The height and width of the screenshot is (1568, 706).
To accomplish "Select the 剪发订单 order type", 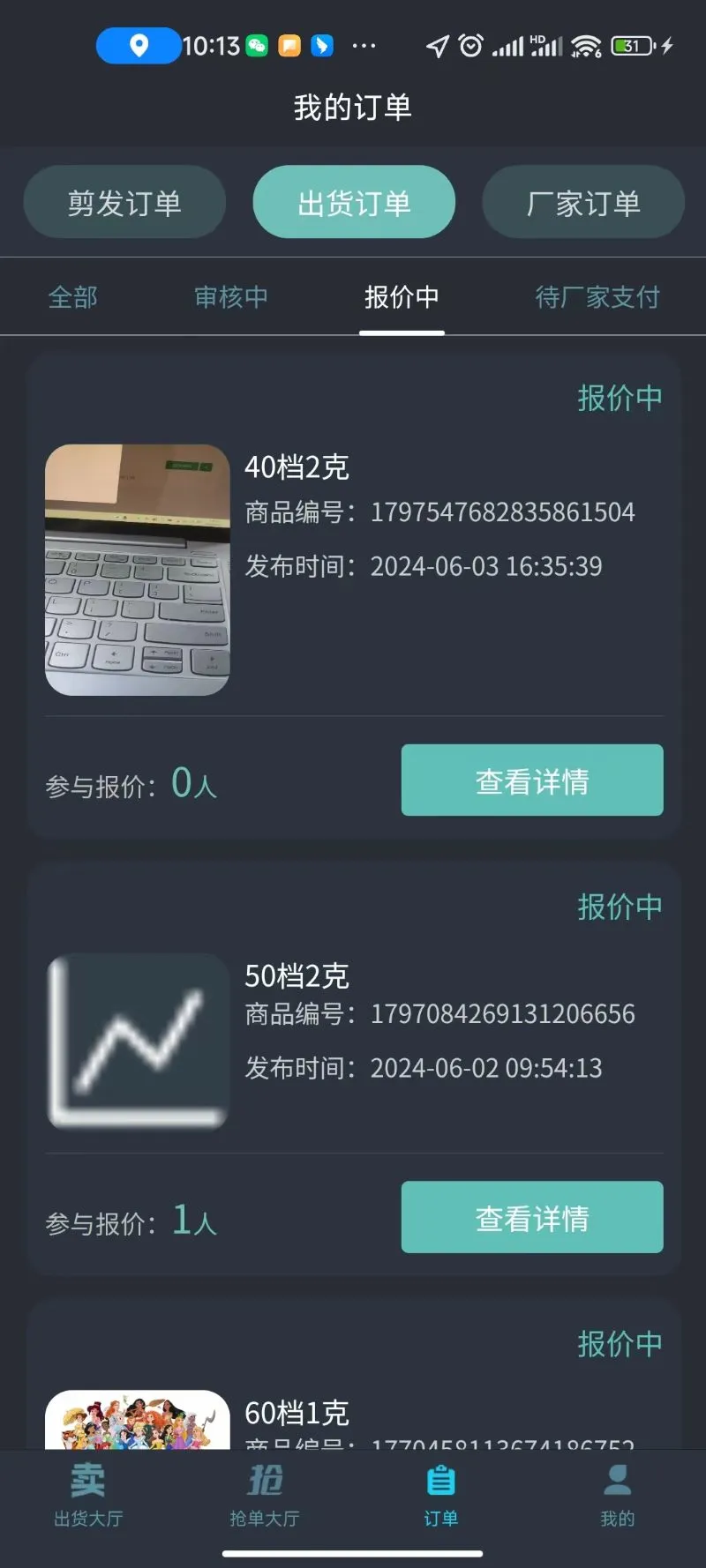I will click(124, 202).
